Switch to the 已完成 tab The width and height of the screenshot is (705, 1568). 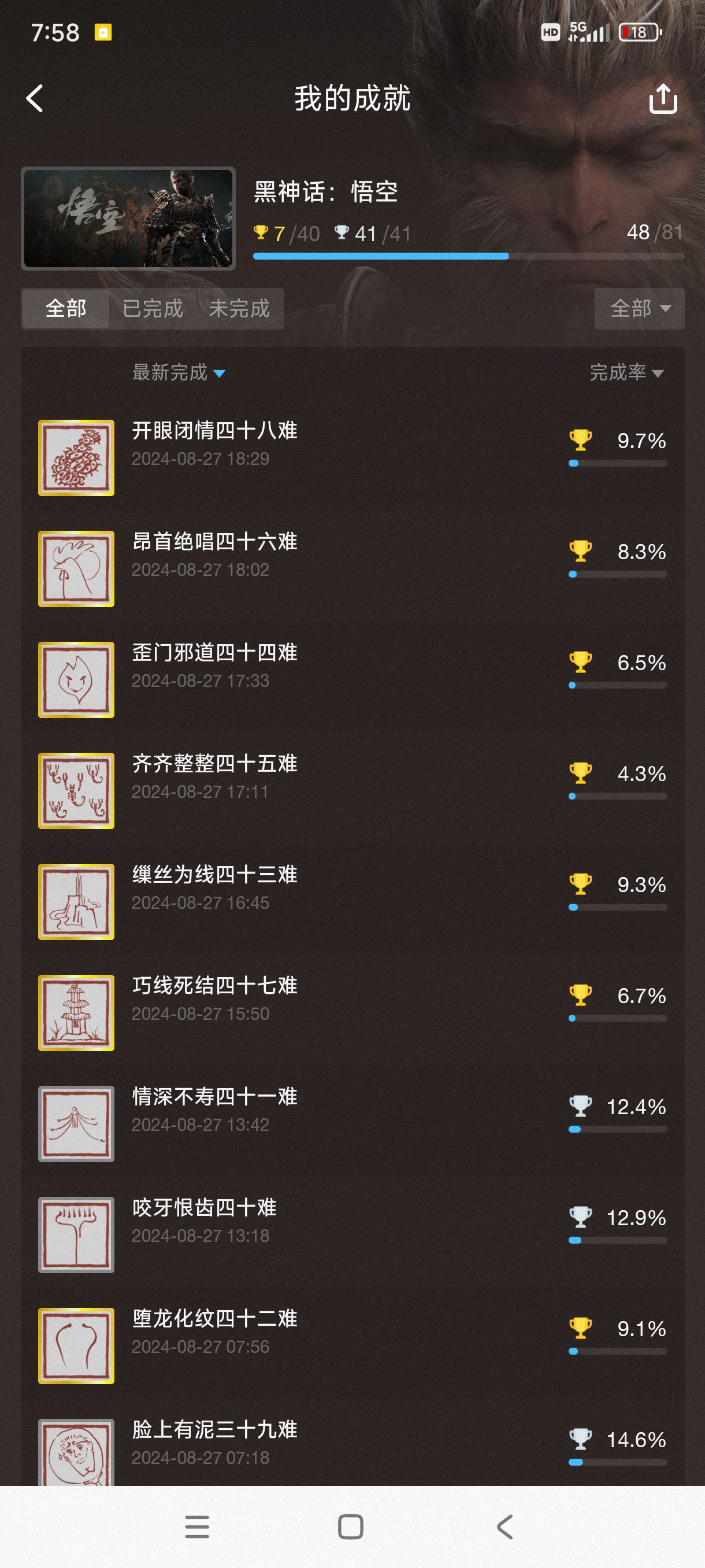[153, 309]
